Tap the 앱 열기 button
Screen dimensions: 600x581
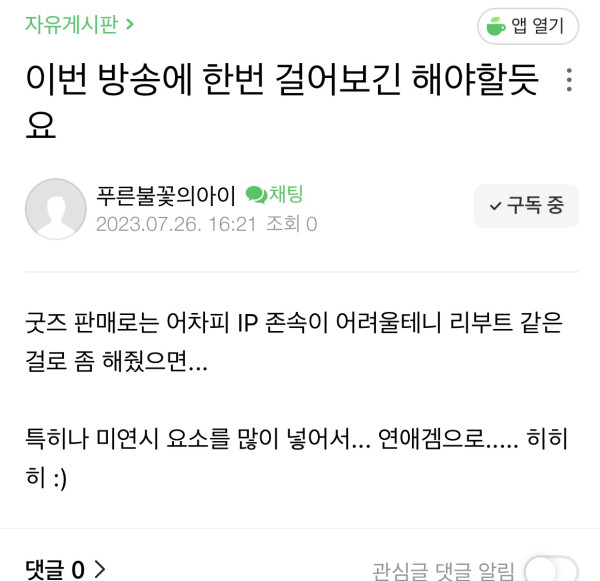tap(527, 27)
